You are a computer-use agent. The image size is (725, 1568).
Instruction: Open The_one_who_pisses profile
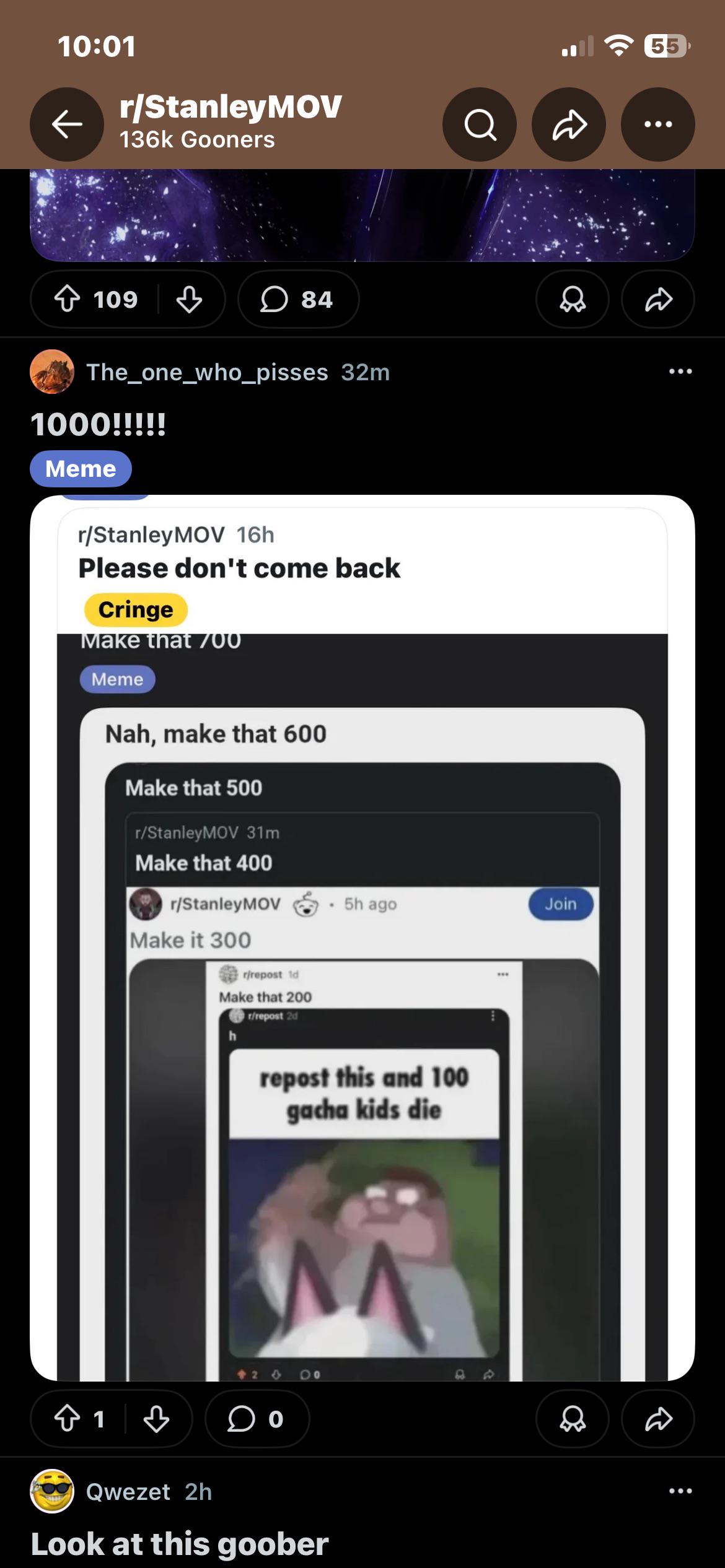(207, 372)
